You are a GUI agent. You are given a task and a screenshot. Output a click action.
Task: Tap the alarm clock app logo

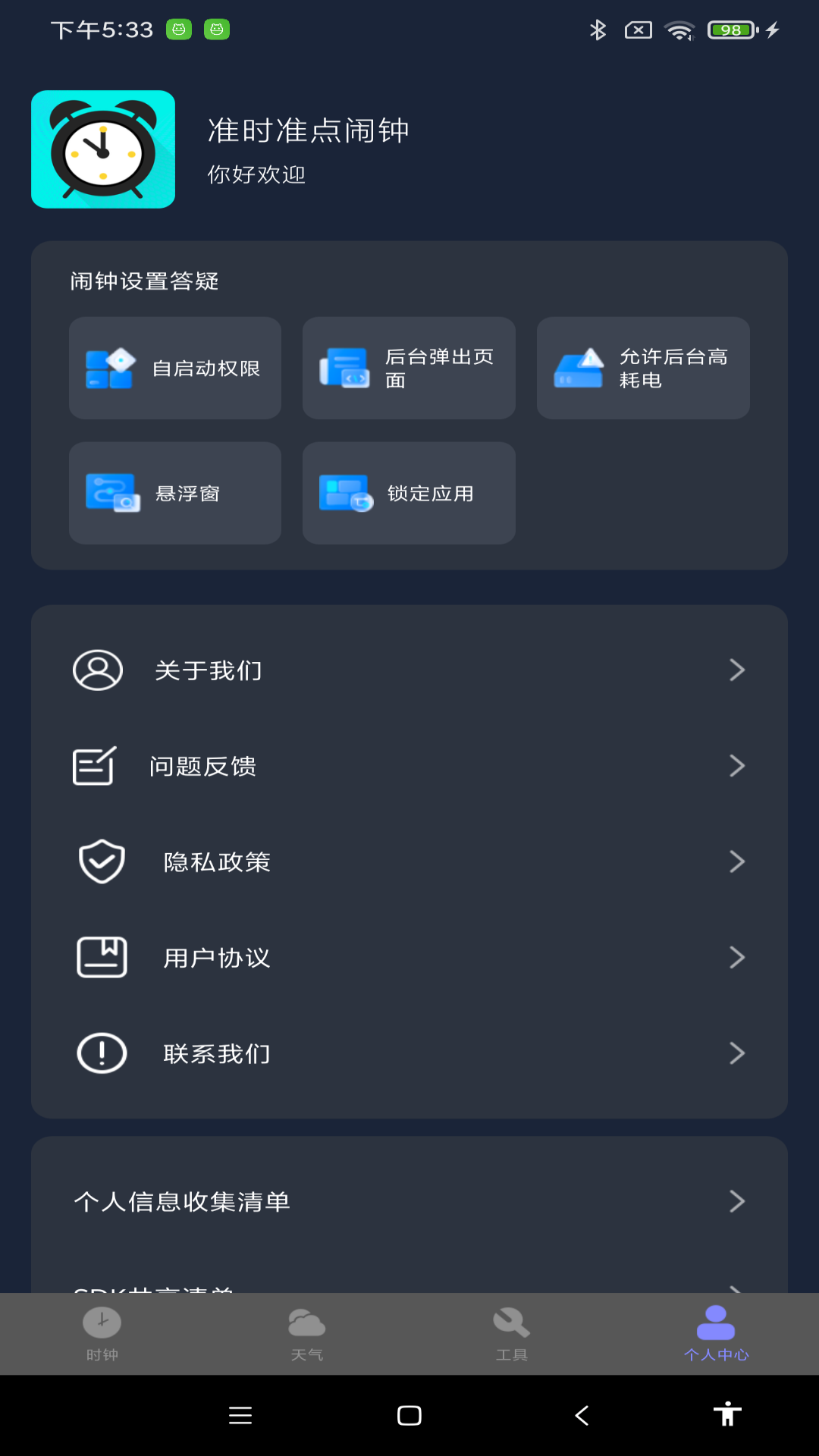pyautogui.click(x=103, y=149)
